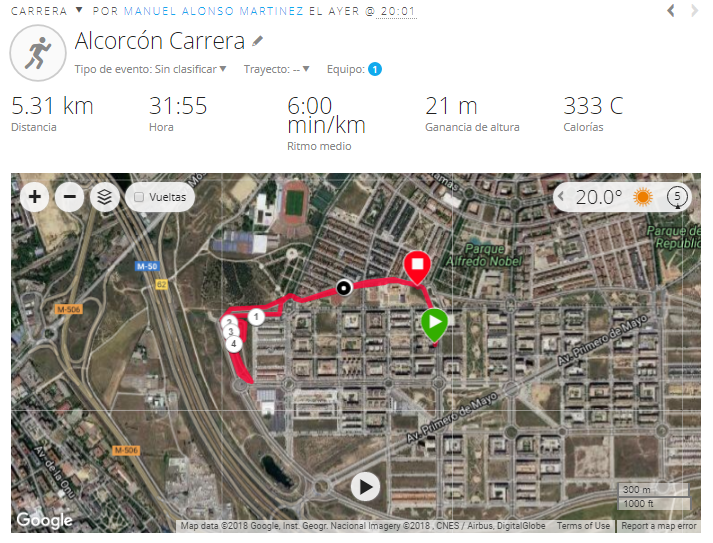Open the Carrera activity type dropdown

(x=79, y=12)
